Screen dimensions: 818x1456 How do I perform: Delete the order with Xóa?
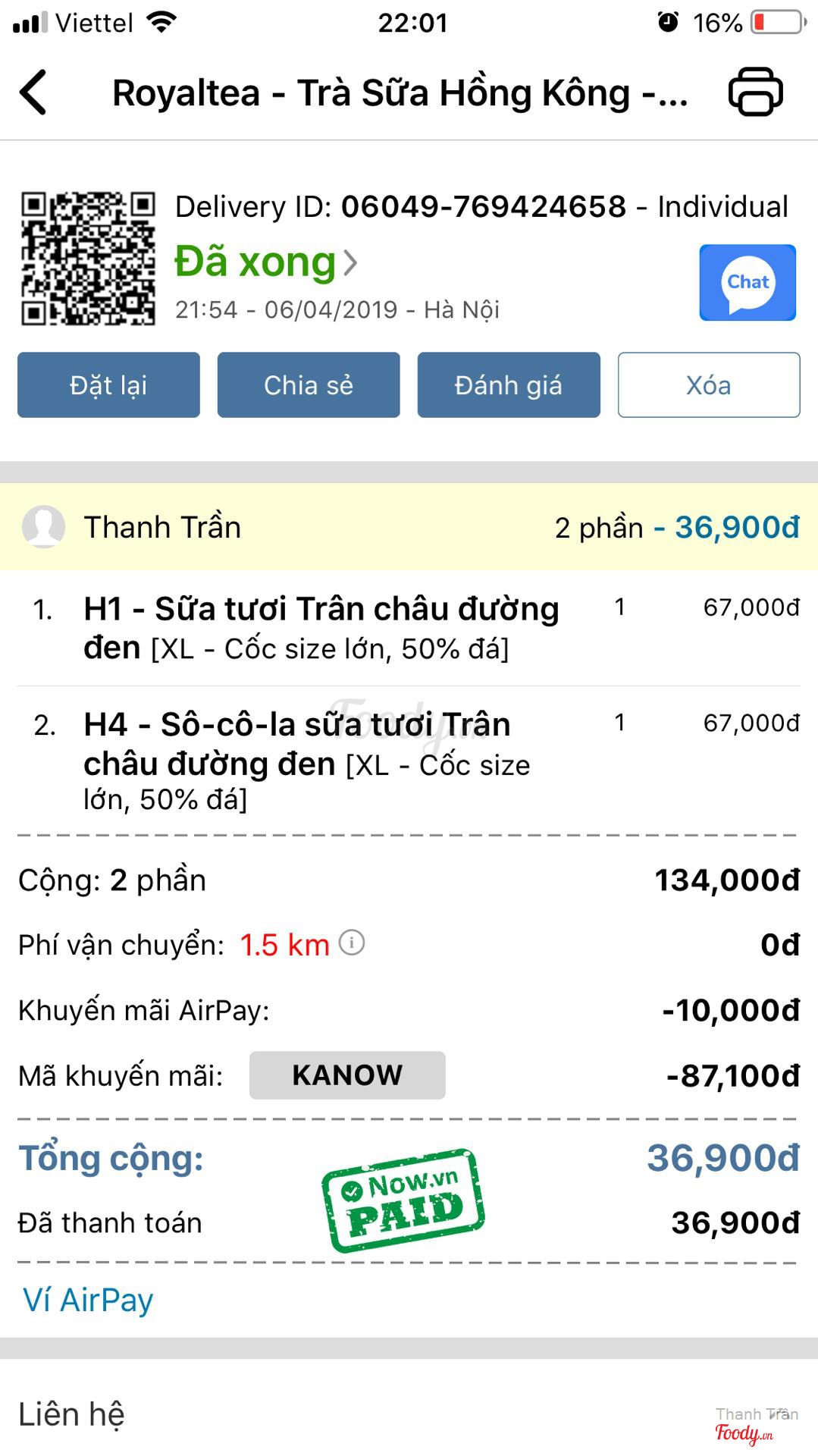pyautogui.click(x=708, y=385)
